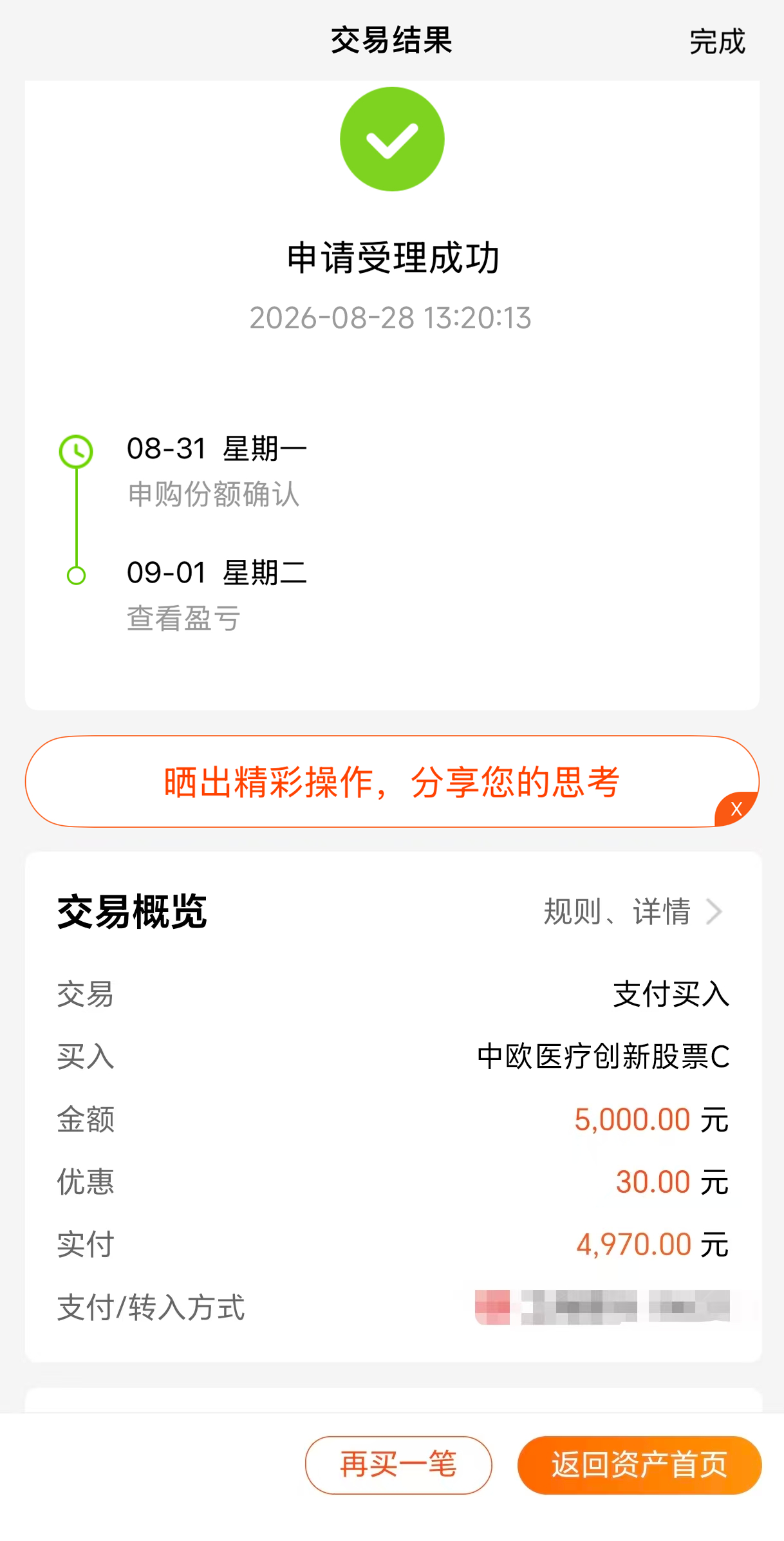Open 规则、详情 for the transaction
The image size is (784, 1541).
[633, 911]
